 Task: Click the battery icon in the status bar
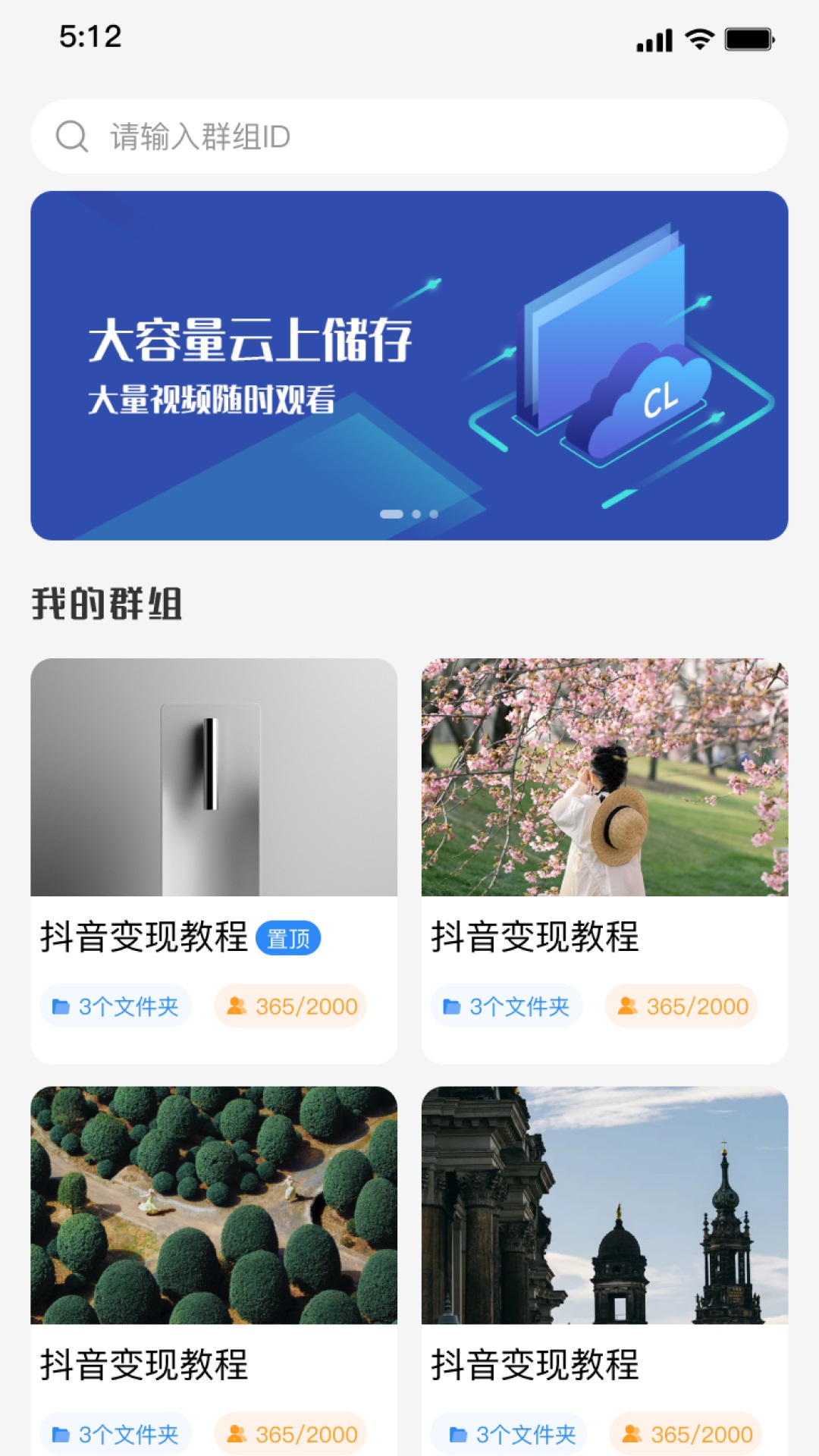(749, 39)
